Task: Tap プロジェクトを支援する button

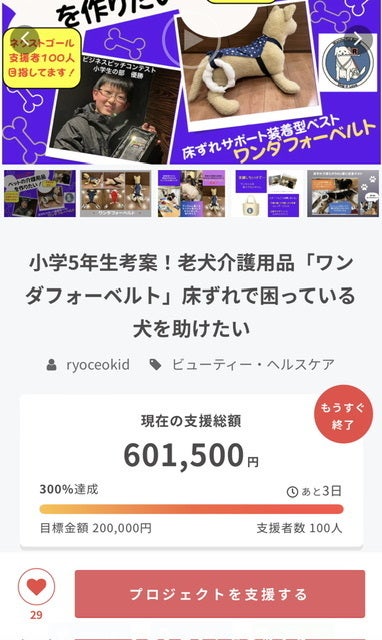Action: point(220,594)
